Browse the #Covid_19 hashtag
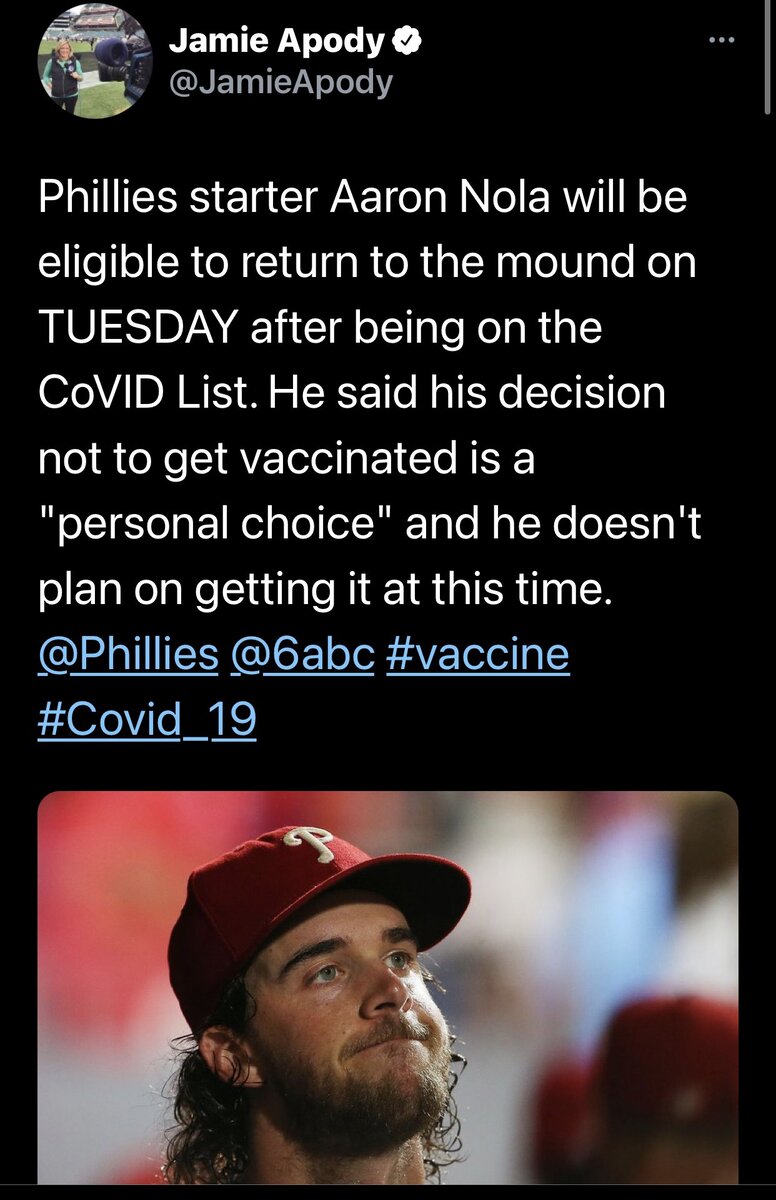776x1200 pixels. click(147, 719)
